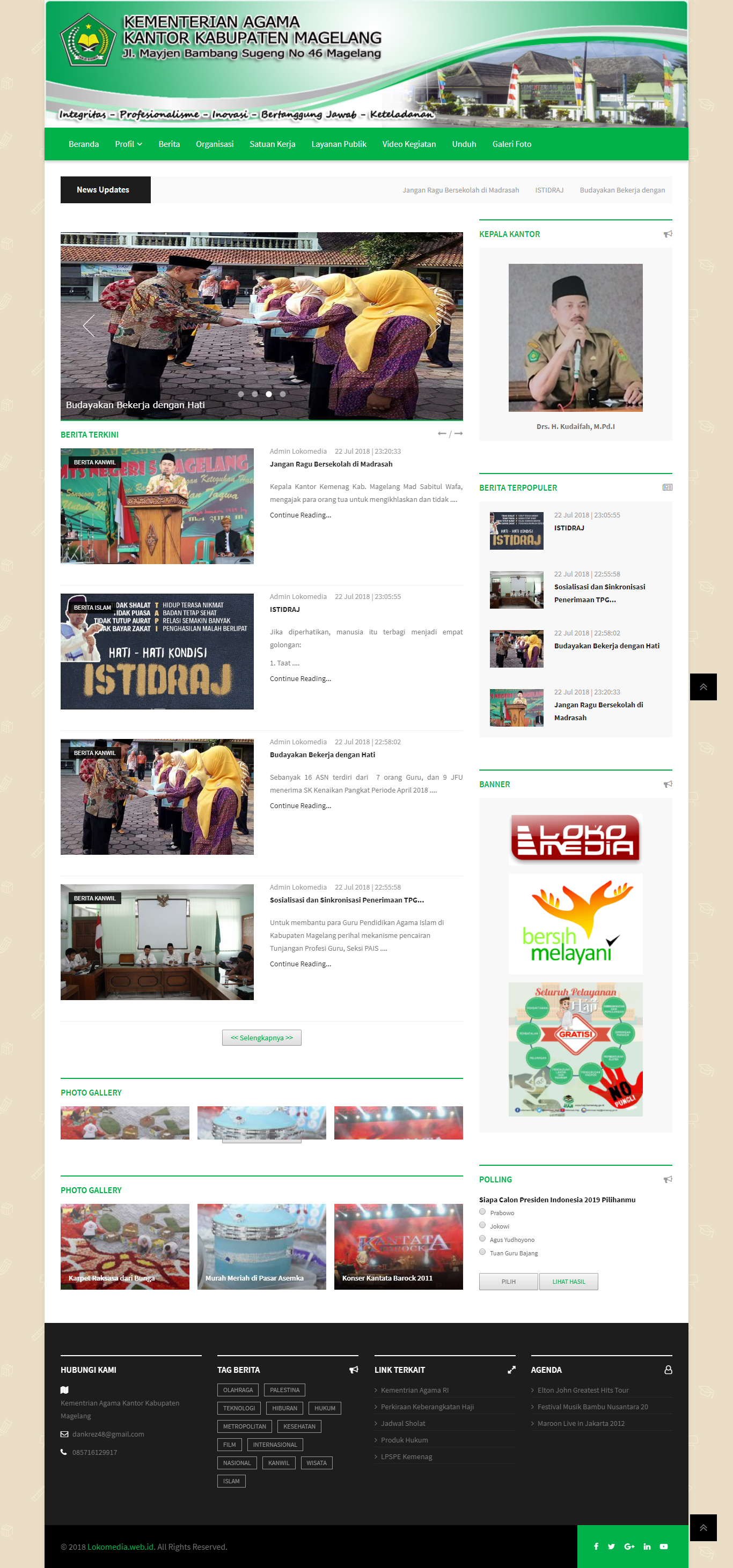Screen dimensions: 733x1568
Task: Open the Beranda menu item
Action: click(x=84, y=144)
